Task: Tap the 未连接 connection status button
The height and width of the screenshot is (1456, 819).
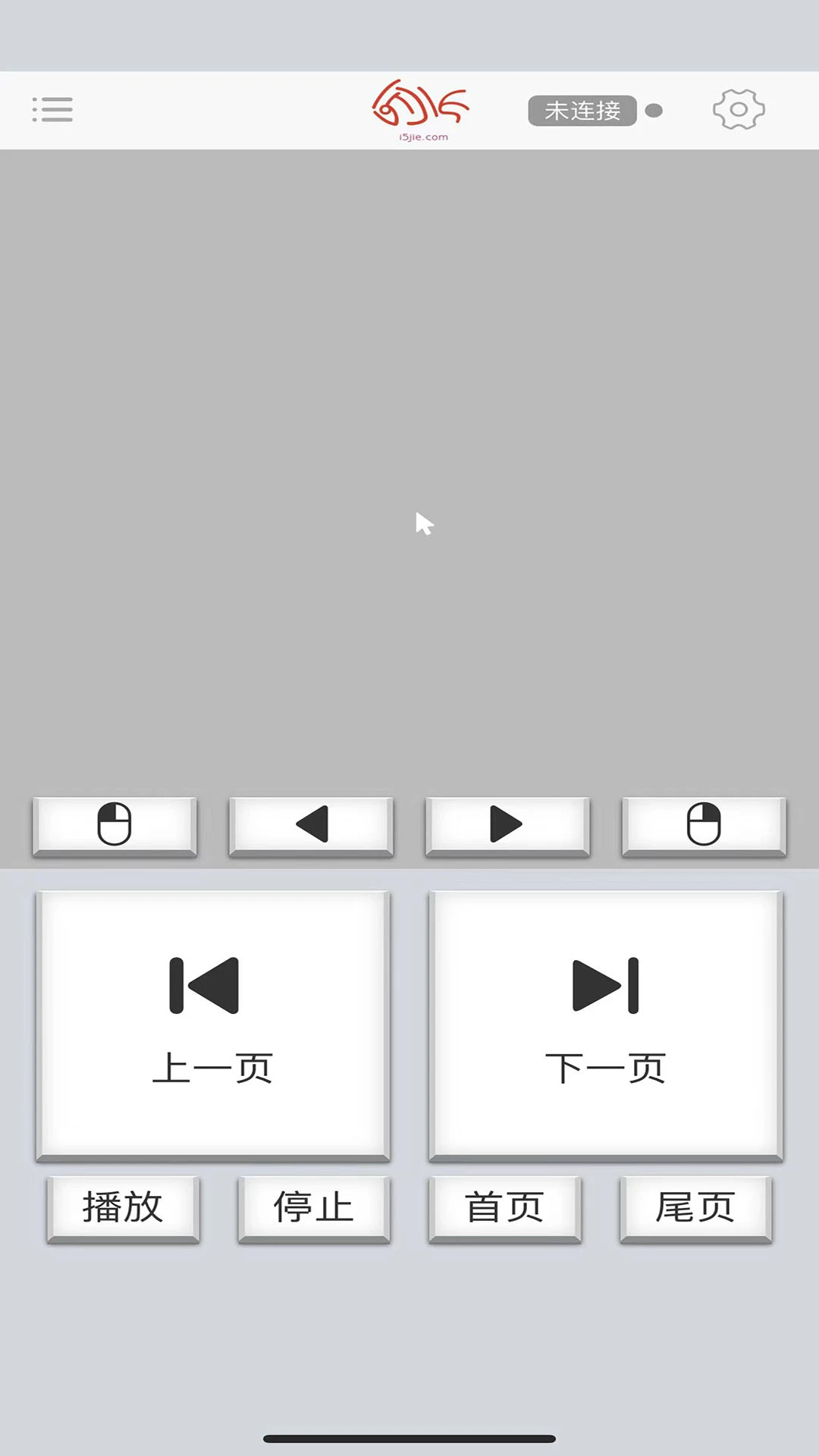Action: [x=582, y=111]
